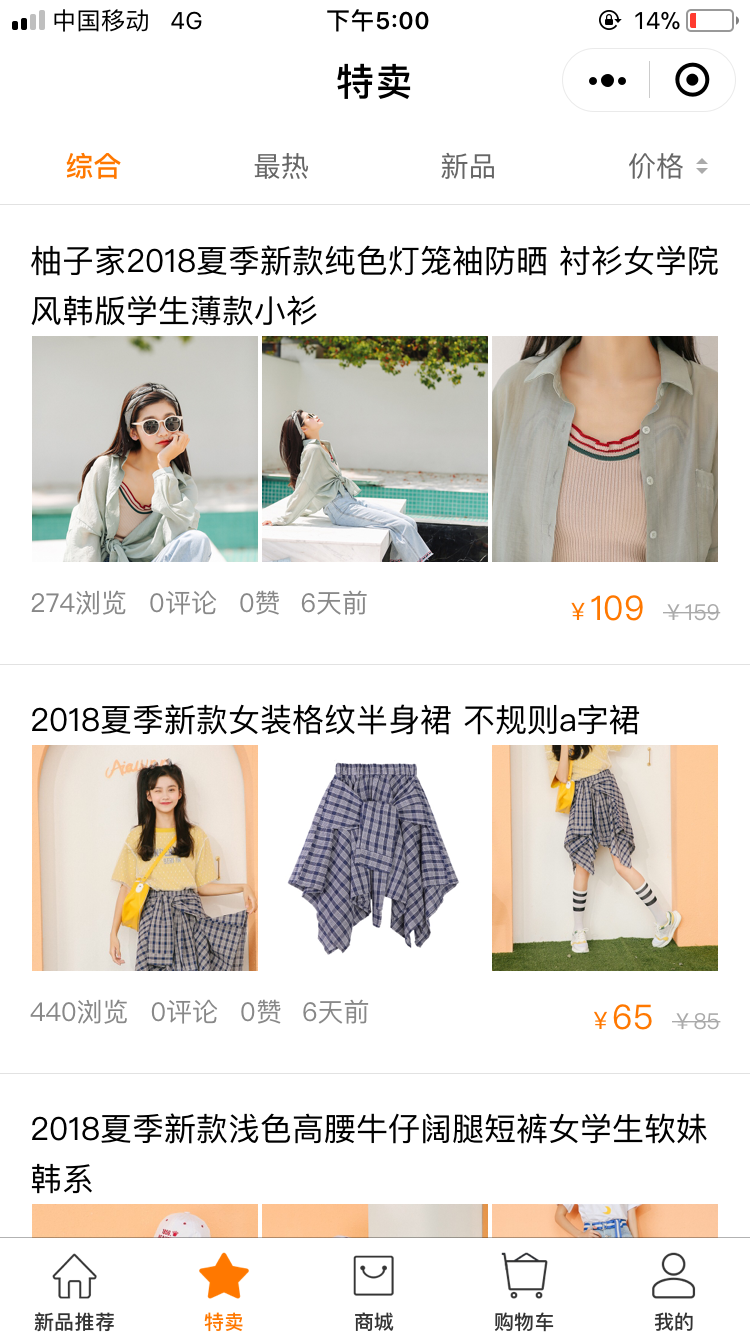
Task: Sort products by 价格
Action: [667, 166]
